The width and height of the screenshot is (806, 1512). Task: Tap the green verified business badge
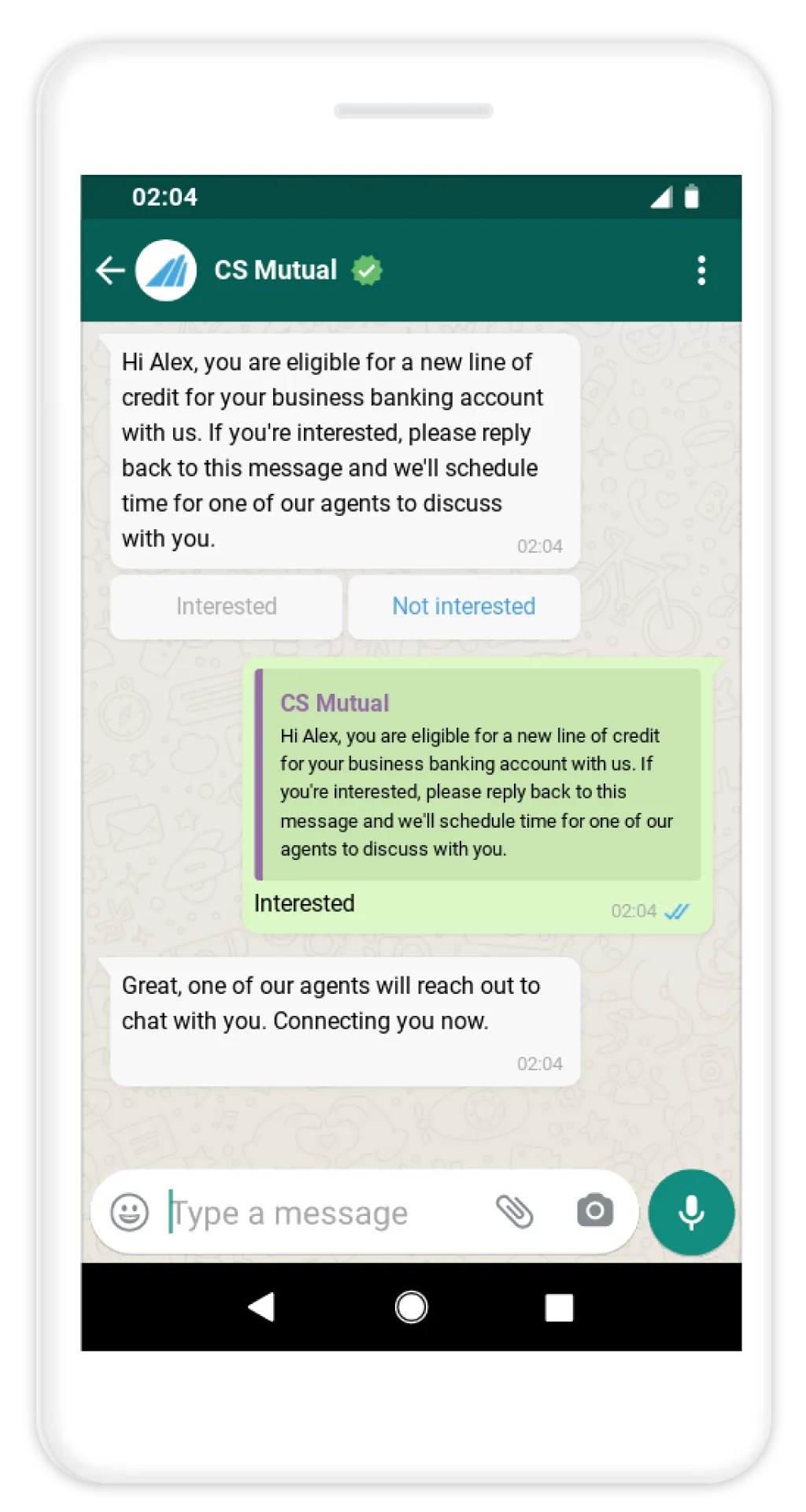point(367,269)
